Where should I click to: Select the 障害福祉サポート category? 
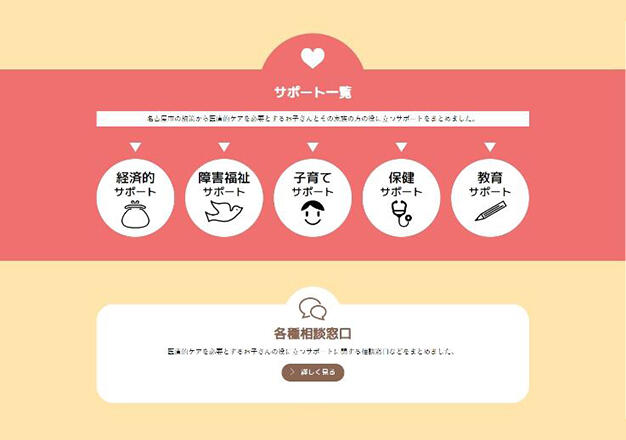click(x=224, y=196)
